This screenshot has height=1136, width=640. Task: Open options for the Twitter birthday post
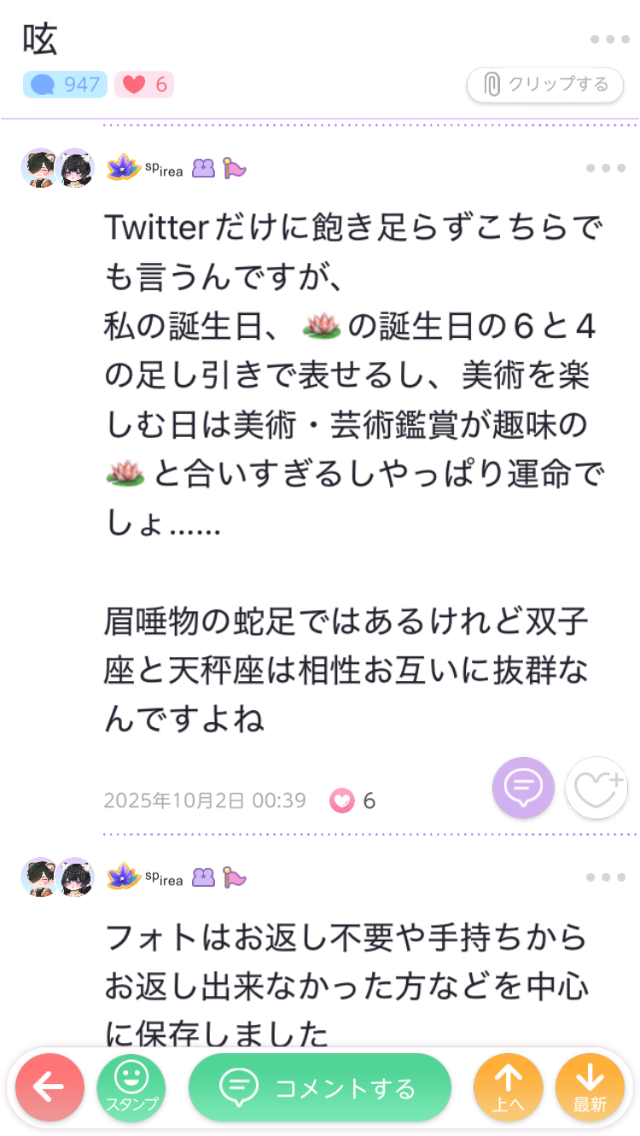click(605, 168)
